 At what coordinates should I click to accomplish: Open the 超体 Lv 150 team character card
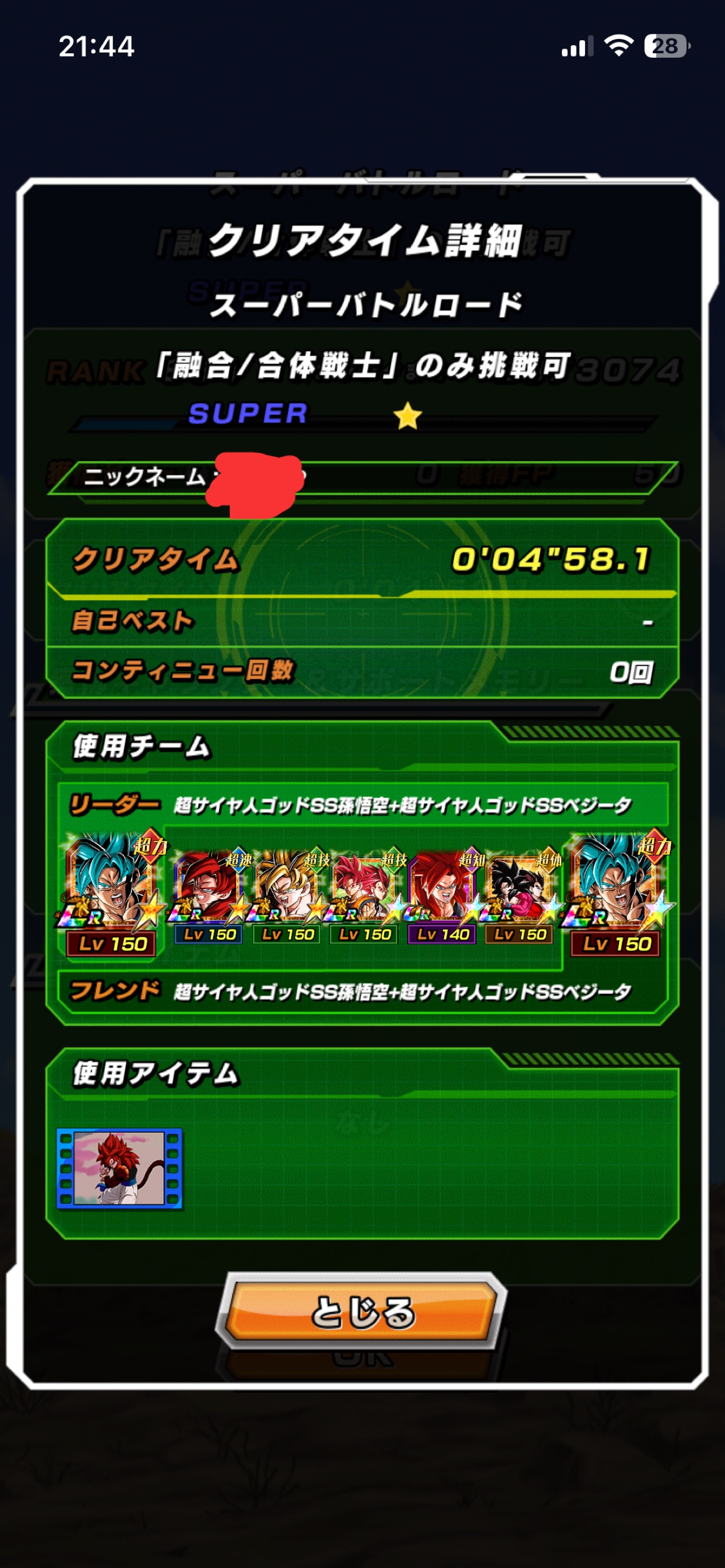(520, 896)
